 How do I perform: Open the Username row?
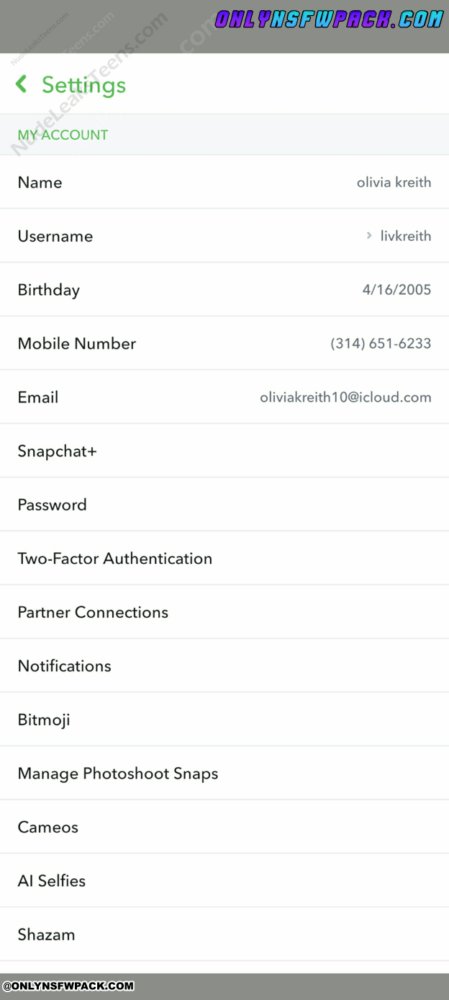pyautogui.click(x=224, y=235)
